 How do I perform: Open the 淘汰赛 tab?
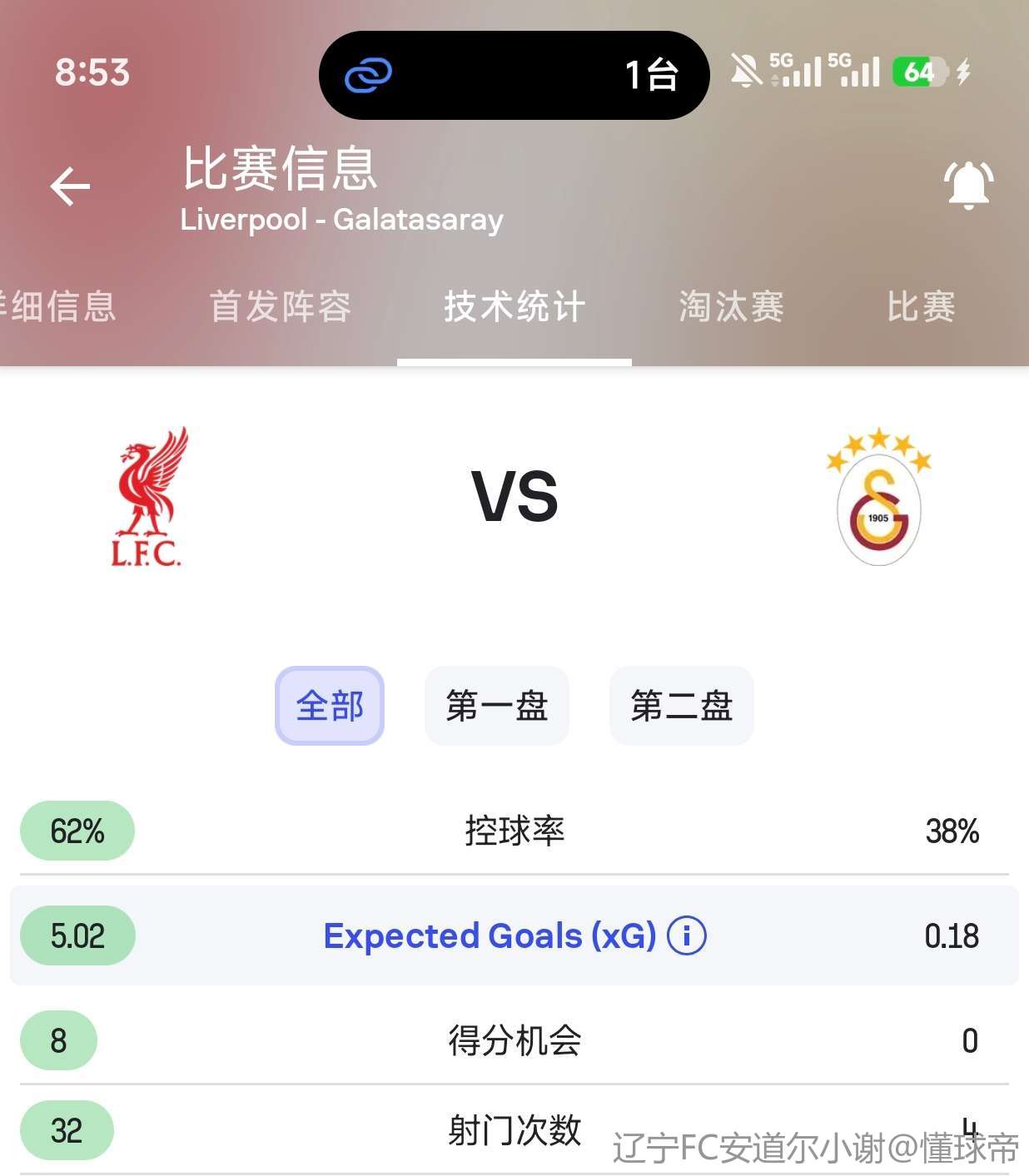pyautogui.click(x=731, y=307)
